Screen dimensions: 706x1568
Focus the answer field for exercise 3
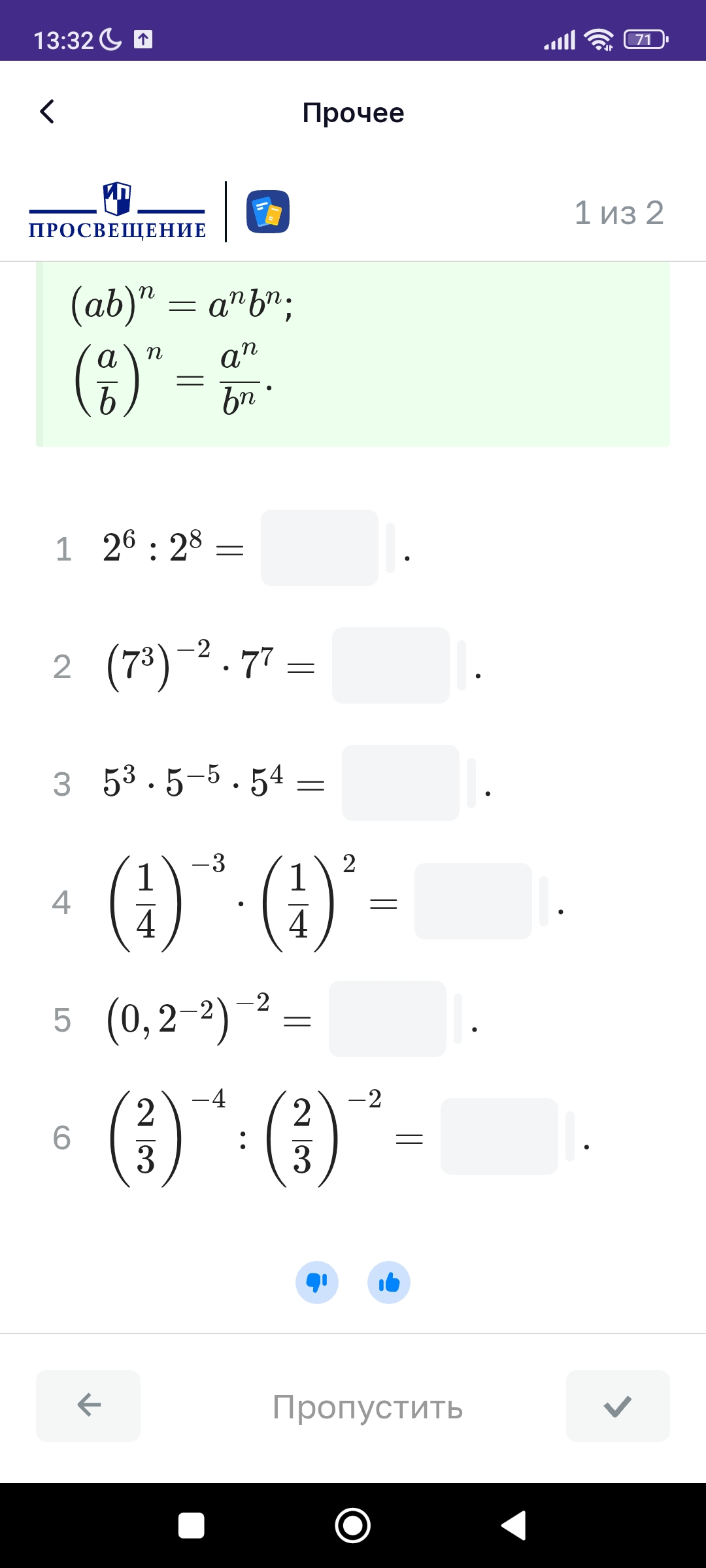click(x=401, y=783)
